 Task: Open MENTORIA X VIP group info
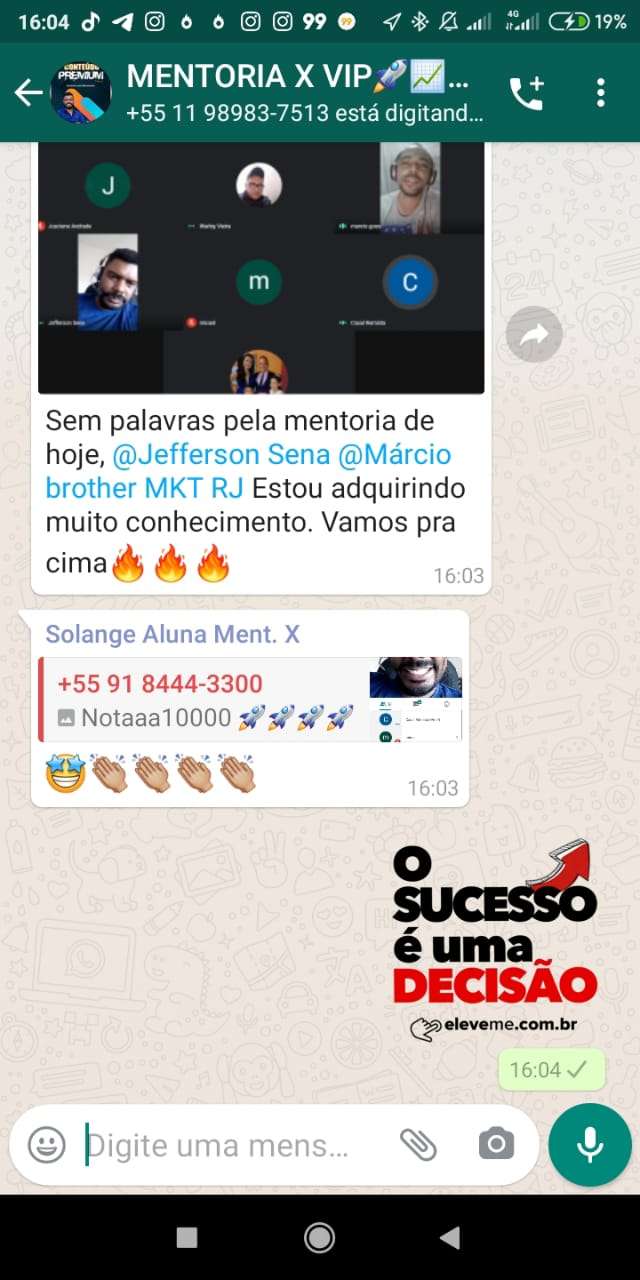300,92
